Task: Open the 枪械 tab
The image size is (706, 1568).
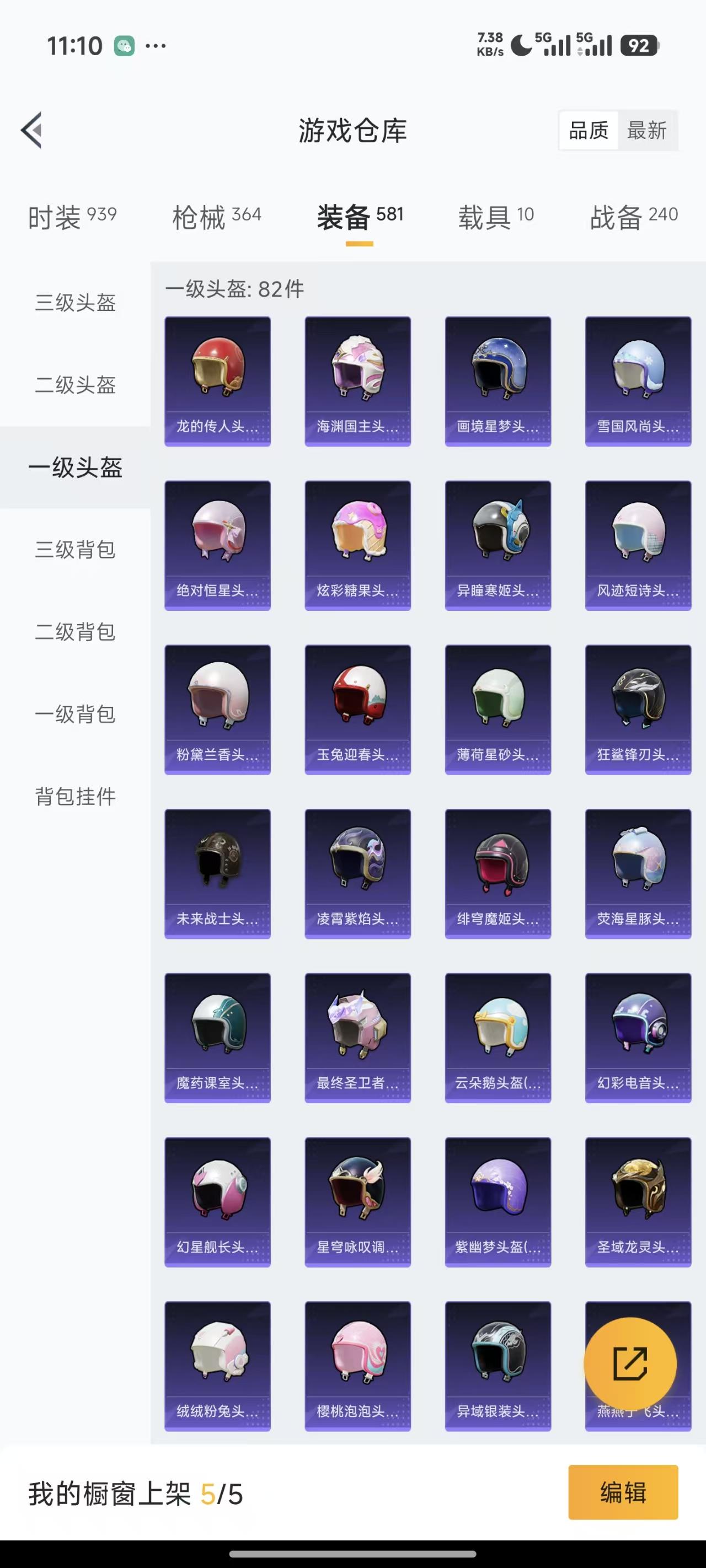Action: (x=216, y=217)
